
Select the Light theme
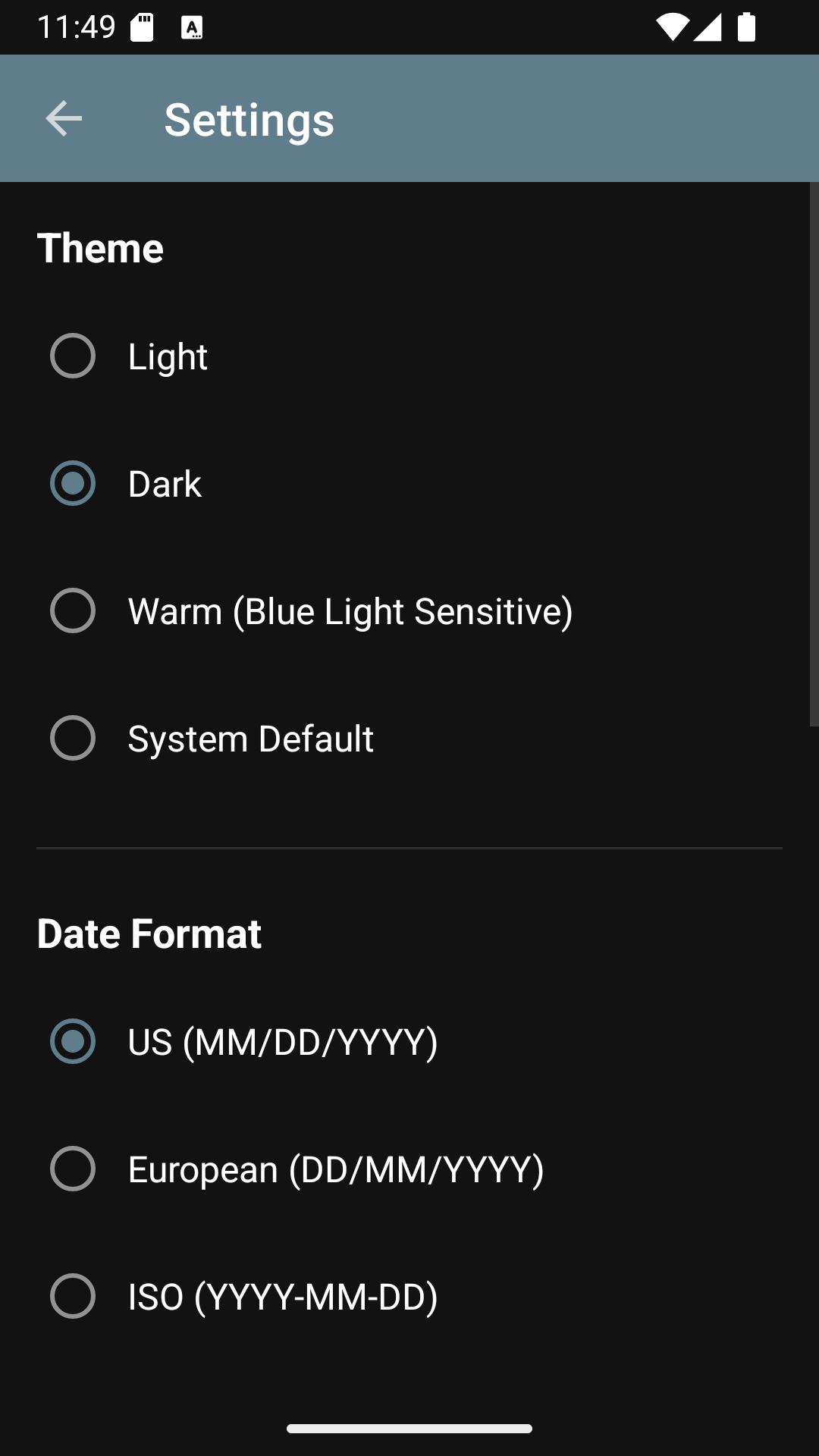pos(73,356)
